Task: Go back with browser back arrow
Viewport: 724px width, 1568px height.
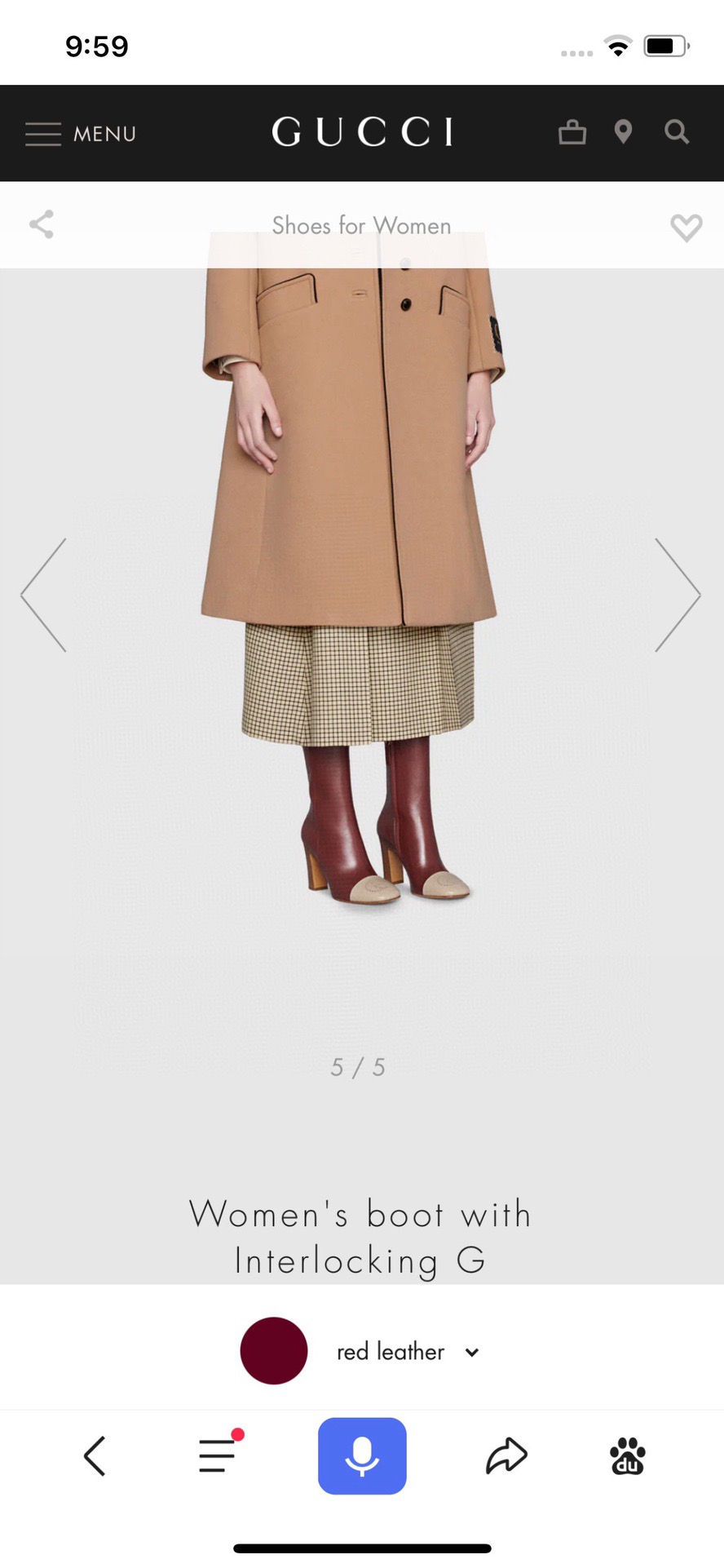Action: pyautogui.click(x=95, y=1456)
